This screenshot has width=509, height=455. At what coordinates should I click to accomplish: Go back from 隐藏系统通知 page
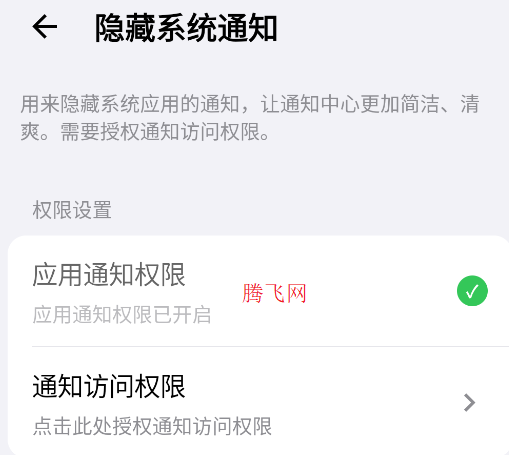pos(45,27)
